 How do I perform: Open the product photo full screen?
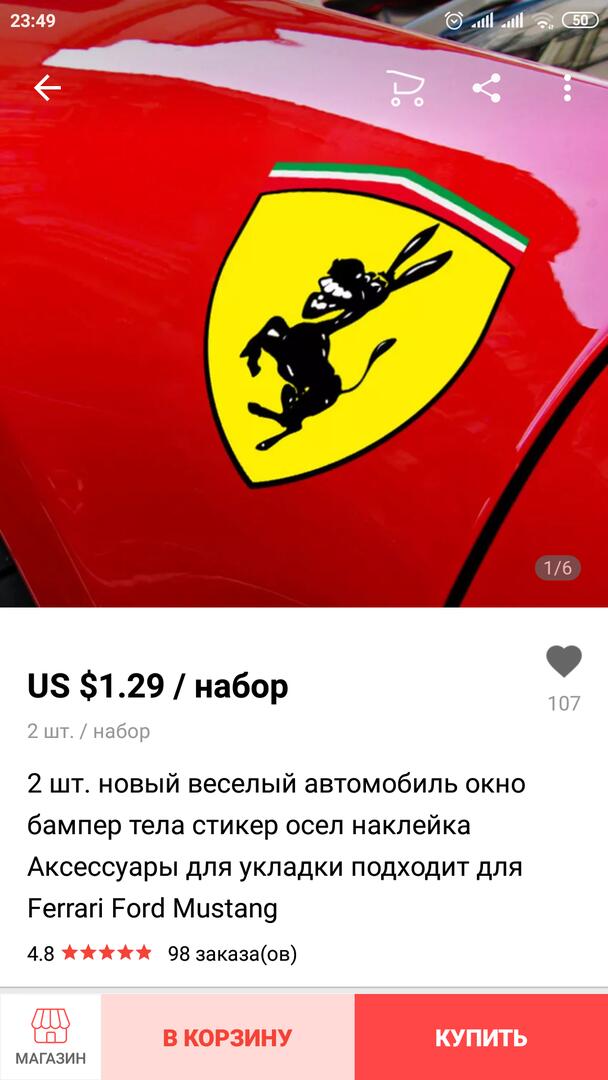304,330
